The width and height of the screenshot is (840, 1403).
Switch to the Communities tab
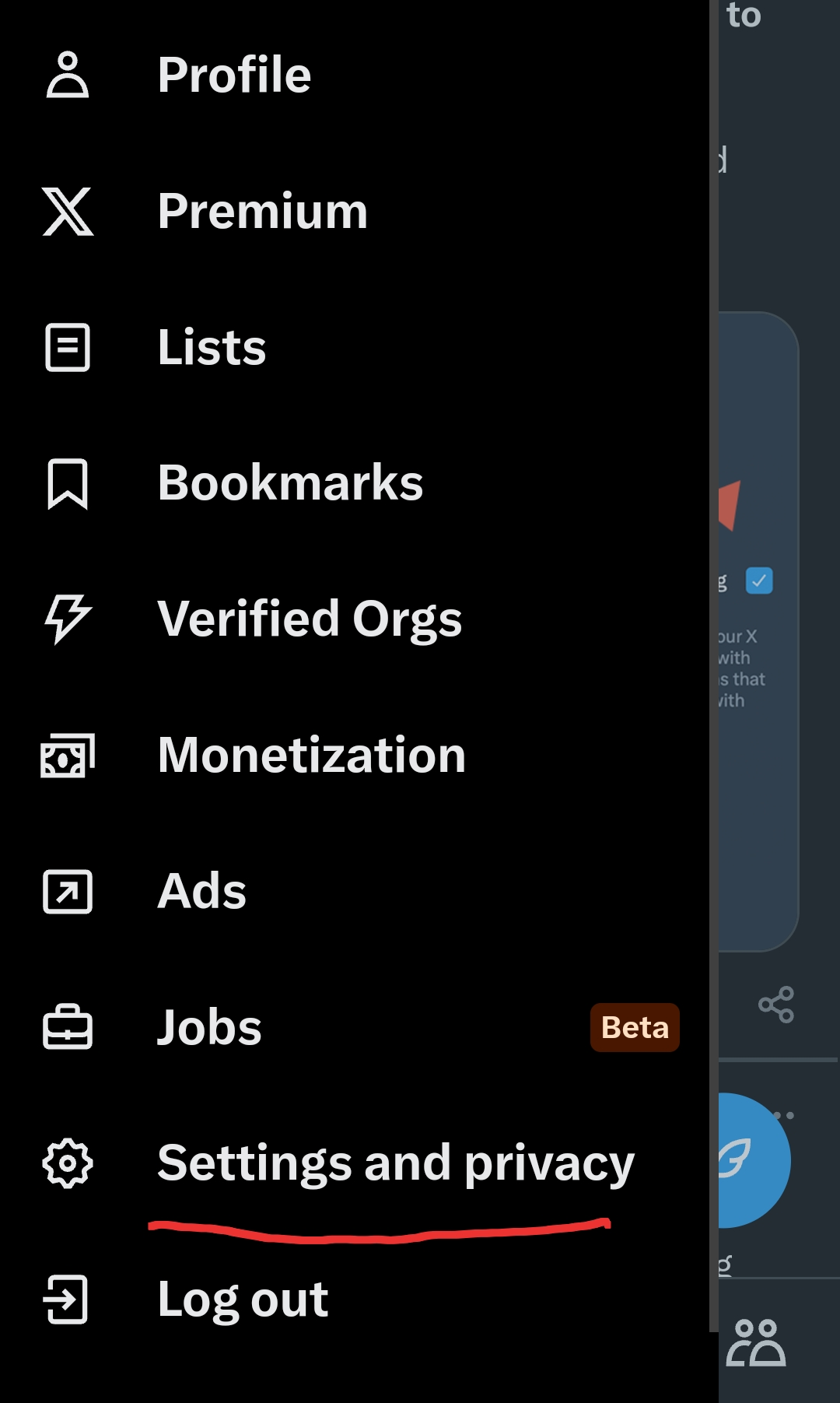tap(755, 1343)
